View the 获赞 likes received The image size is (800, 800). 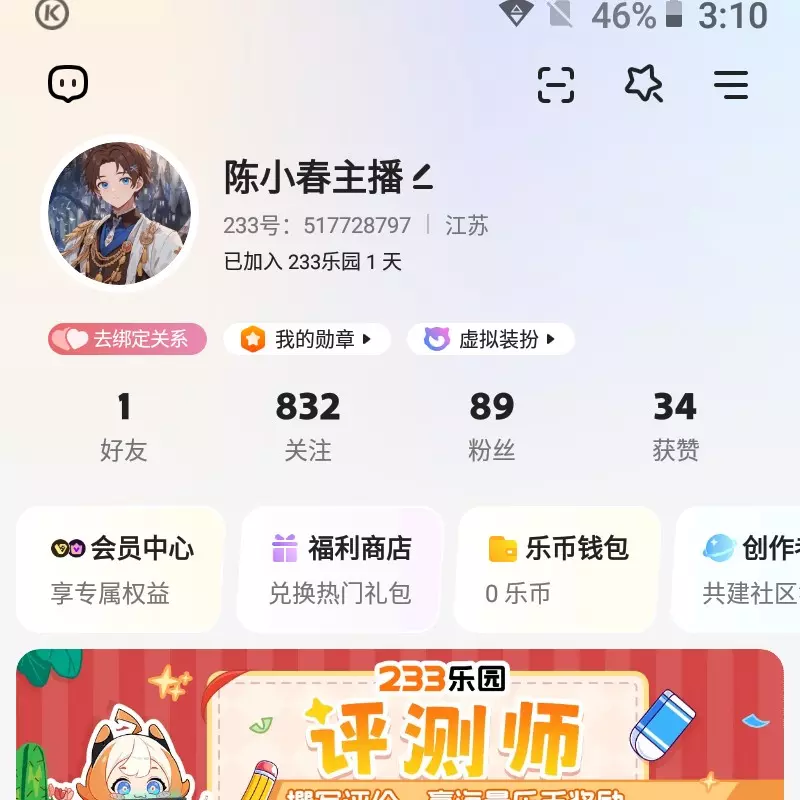point(675,426)
